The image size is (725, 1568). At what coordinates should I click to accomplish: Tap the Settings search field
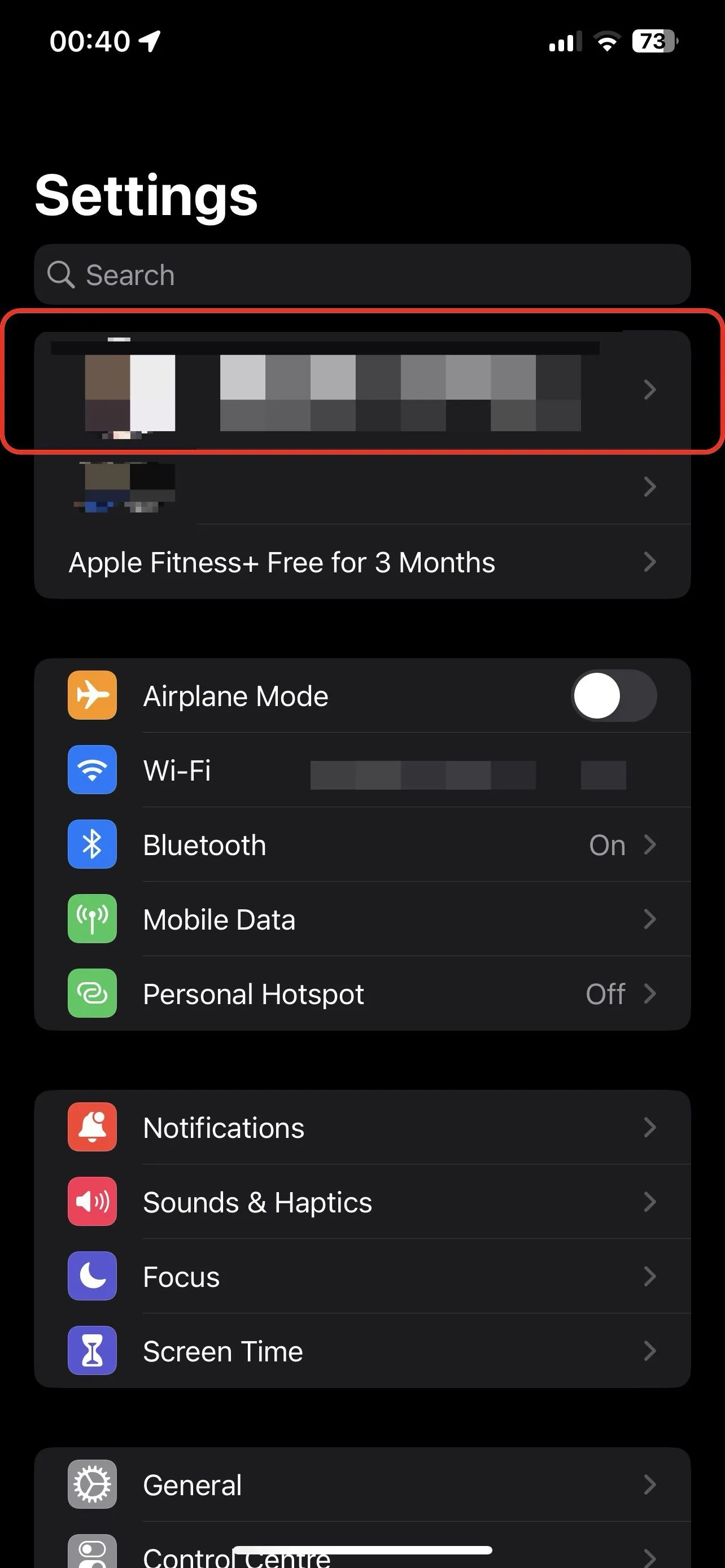pyautogui.click(x=362, y=274)
